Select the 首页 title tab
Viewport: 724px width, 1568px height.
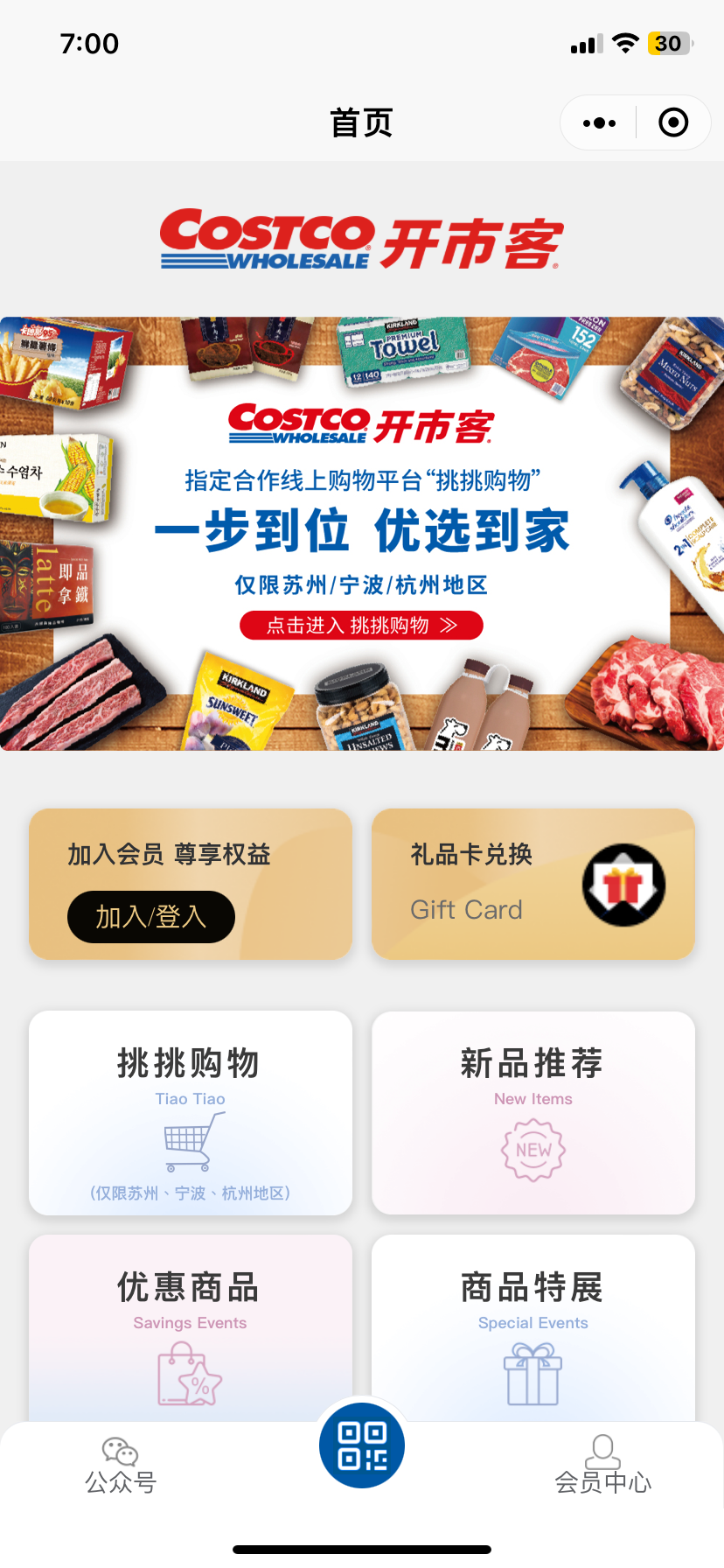coord(362,122)
